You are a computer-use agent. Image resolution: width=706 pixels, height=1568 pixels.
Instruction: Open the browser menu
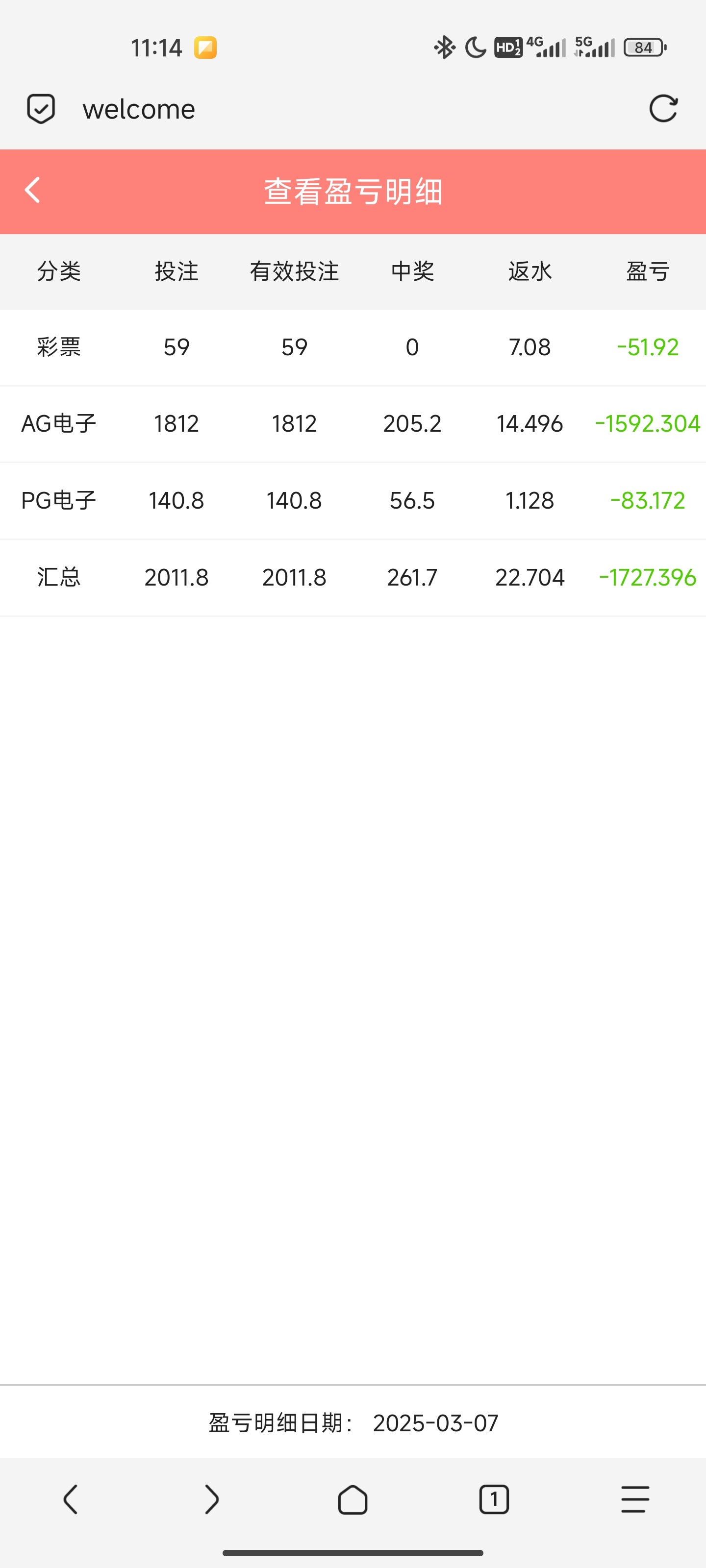coord(635,1498)
